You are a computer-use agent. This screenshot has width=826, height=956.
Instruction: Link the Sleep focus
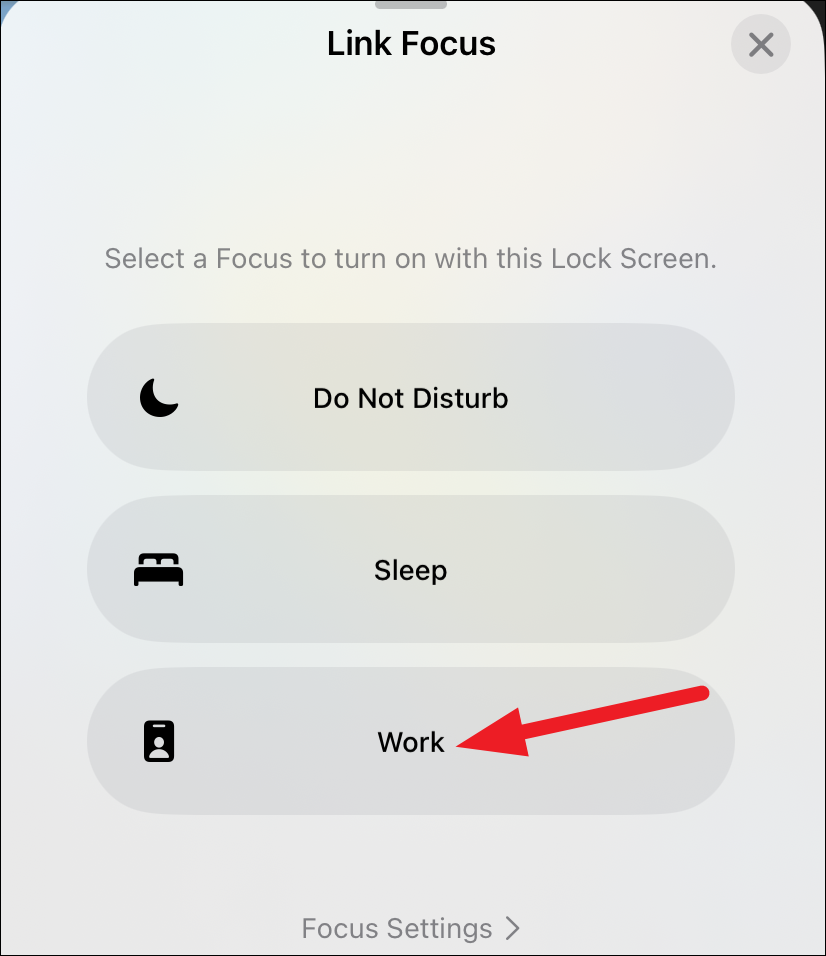pos(411,569)
